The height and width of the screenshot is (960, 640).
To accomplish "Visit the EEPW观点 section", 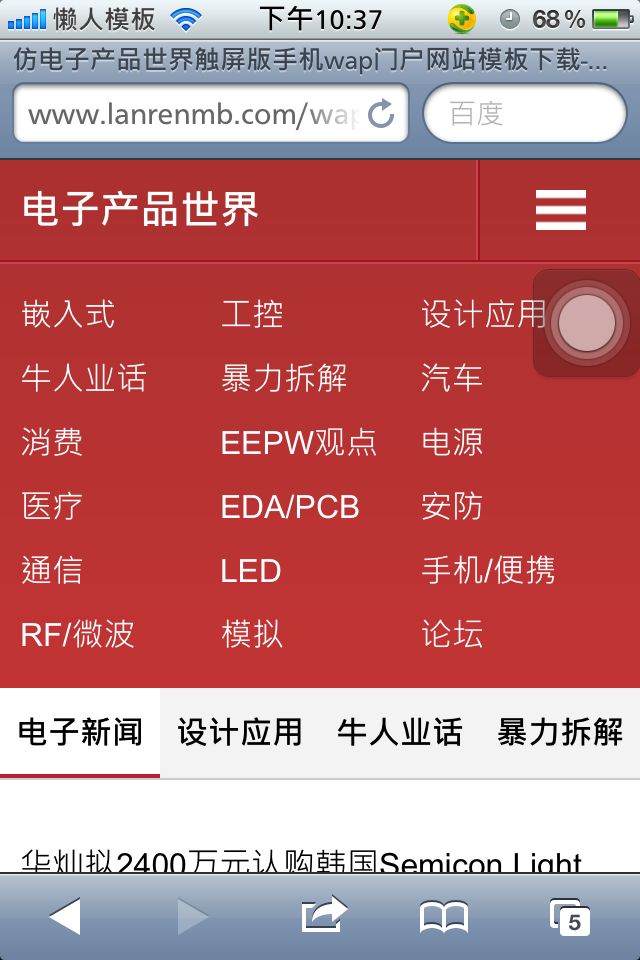I will tap(298, 443).
